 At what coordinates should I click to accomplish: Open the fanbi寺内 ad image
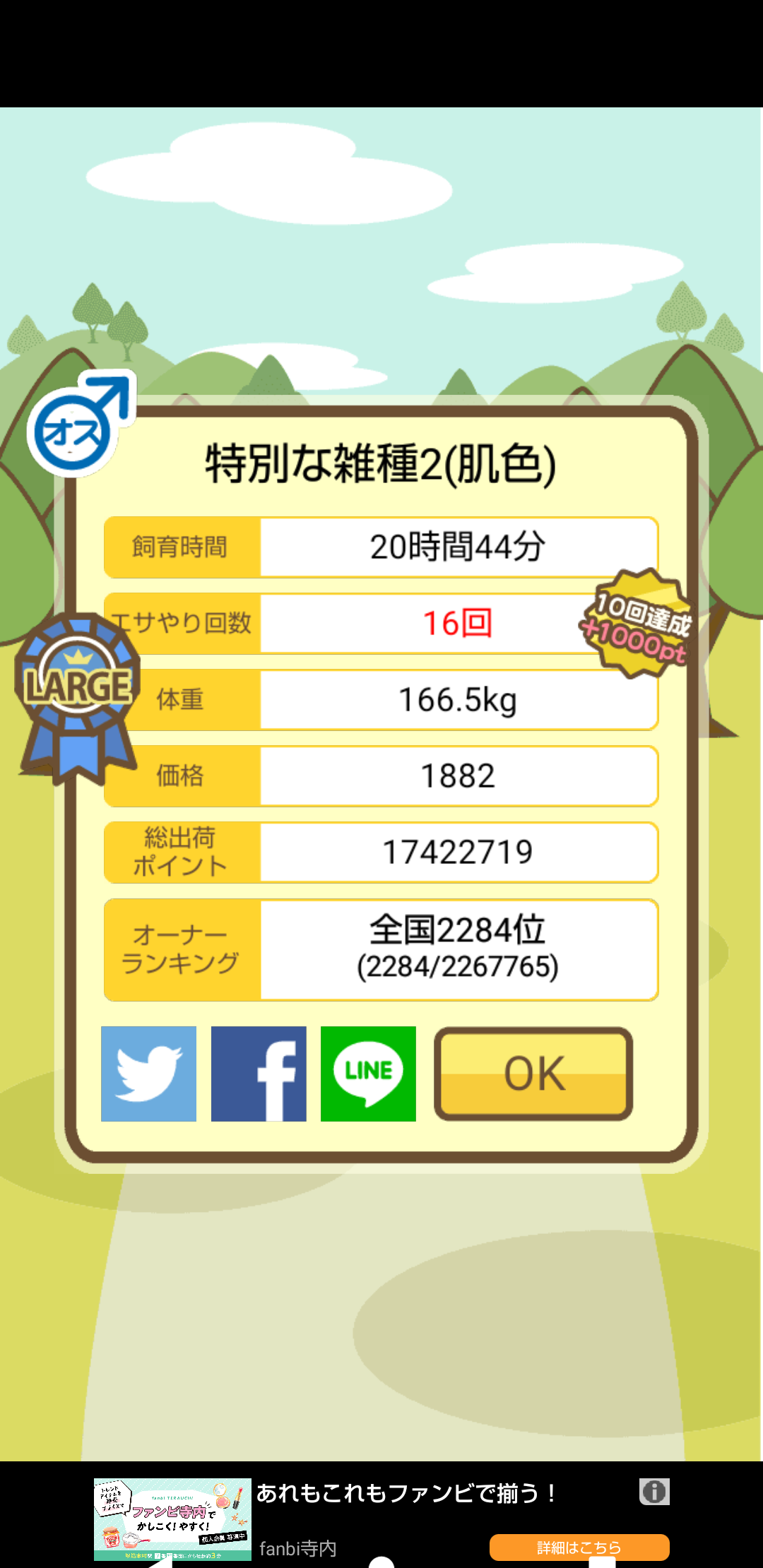[x=172, y=1519]
